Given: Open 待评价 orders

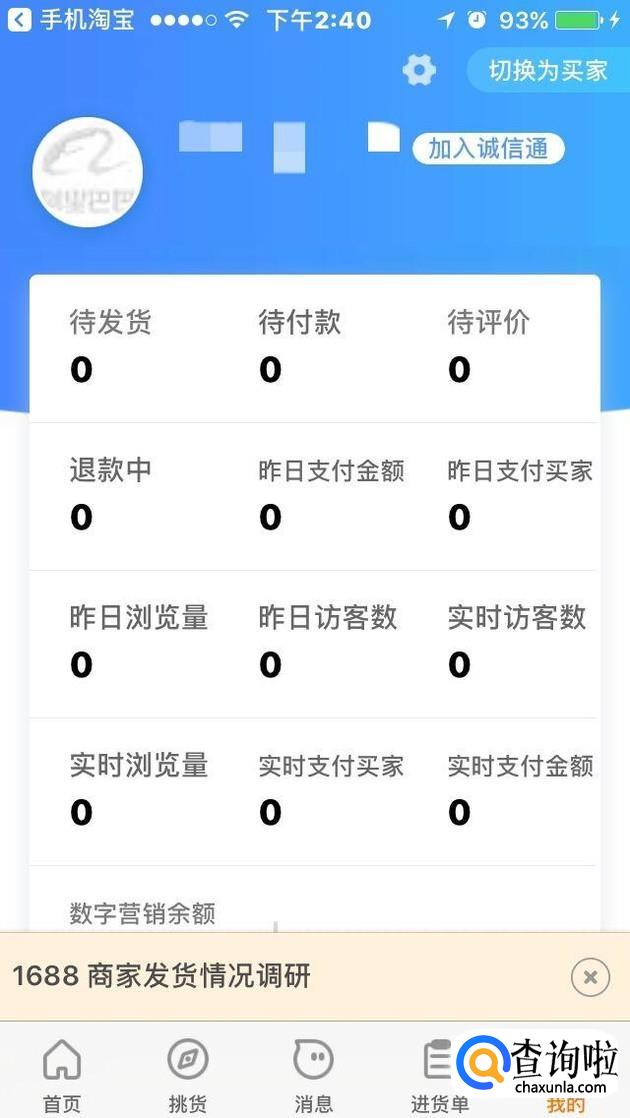Looking at the screenshot, I should click(488, 347).
